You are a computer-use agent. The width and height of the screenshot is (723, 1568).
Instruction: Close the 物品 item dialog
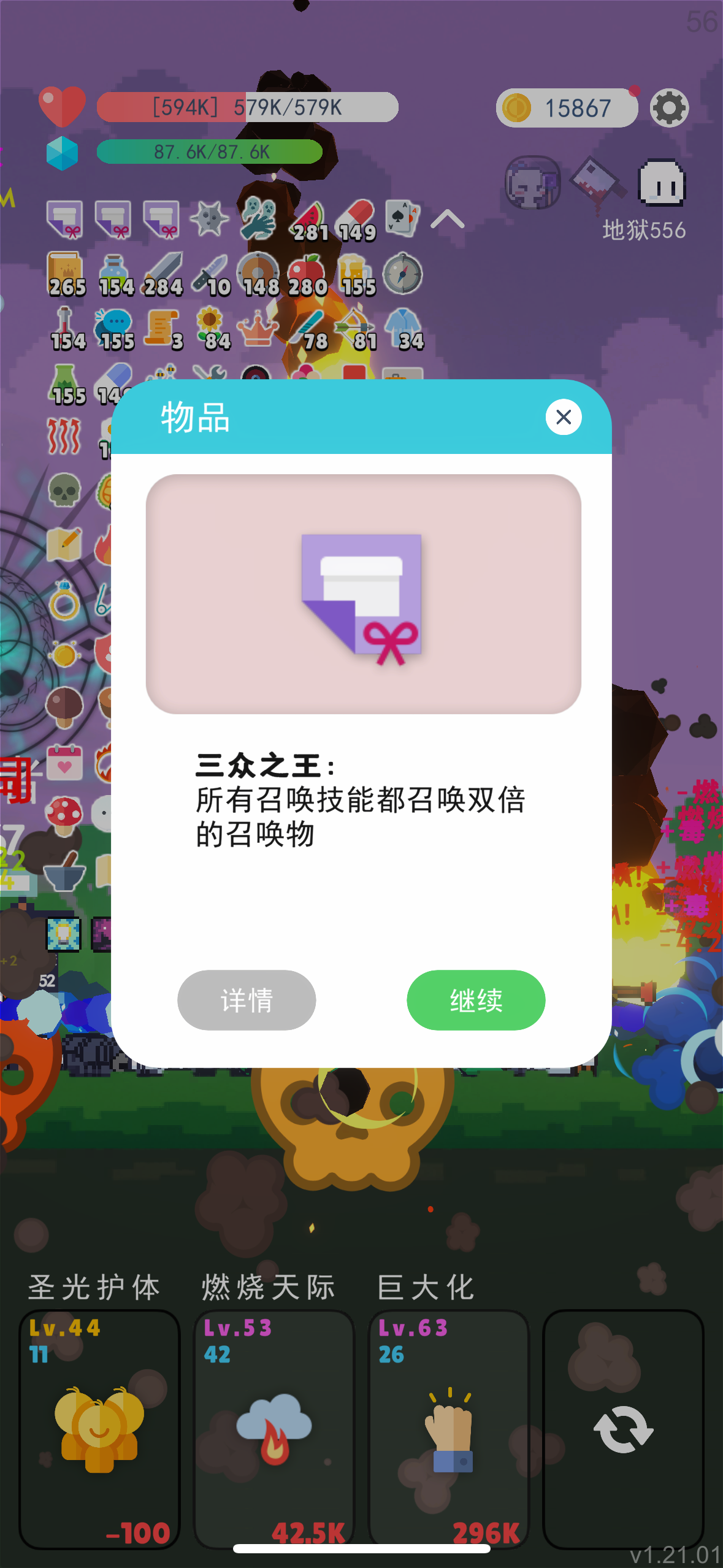click(x=563, y=417)
